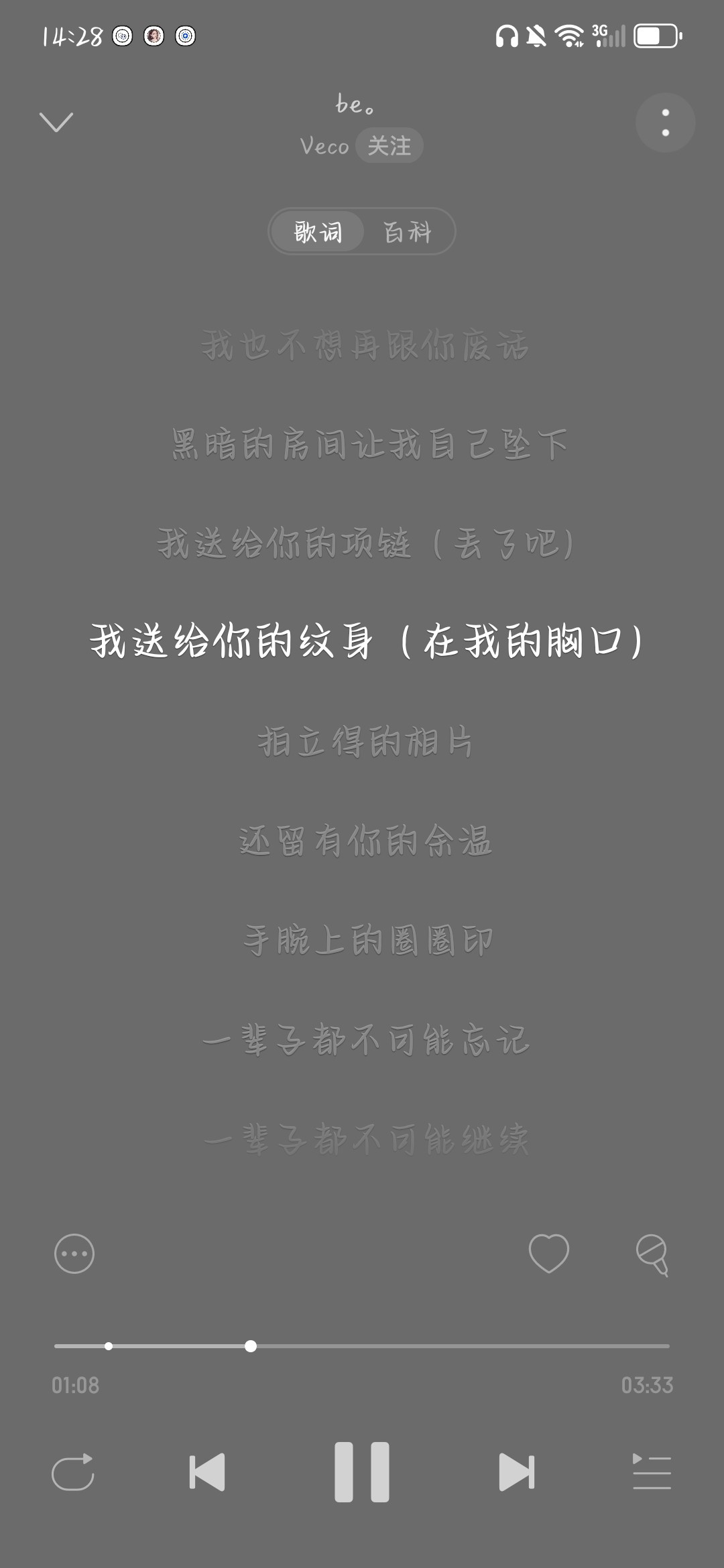Change the repeat mode

73,1472
